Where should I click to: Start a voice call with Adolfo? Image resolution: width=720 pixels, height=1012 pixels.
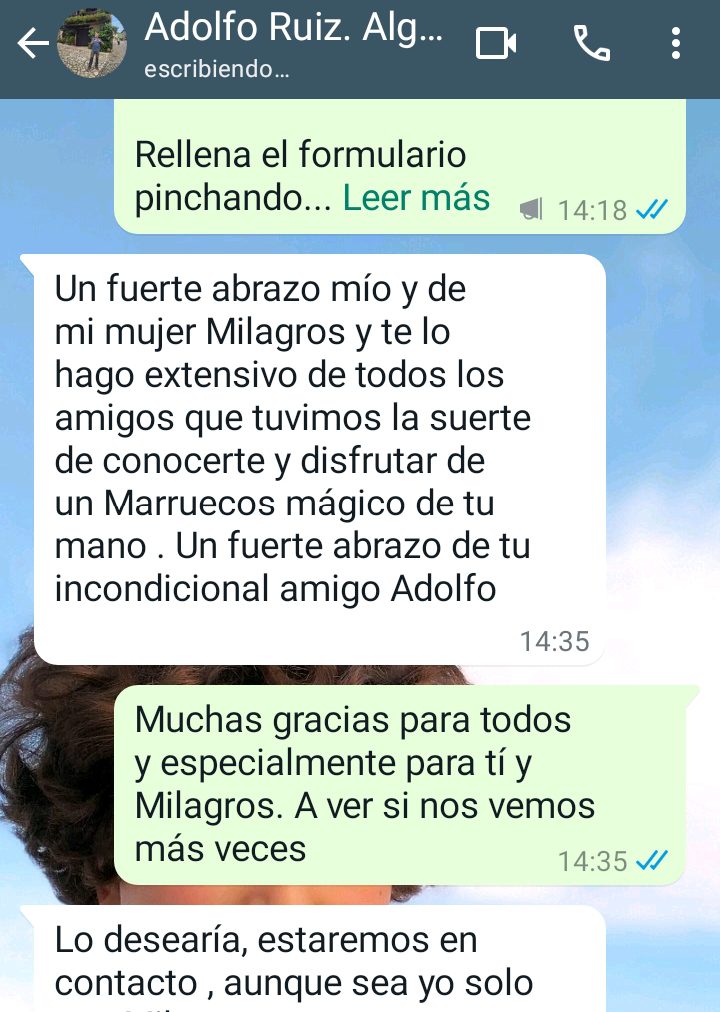click(x=591, y=43)
